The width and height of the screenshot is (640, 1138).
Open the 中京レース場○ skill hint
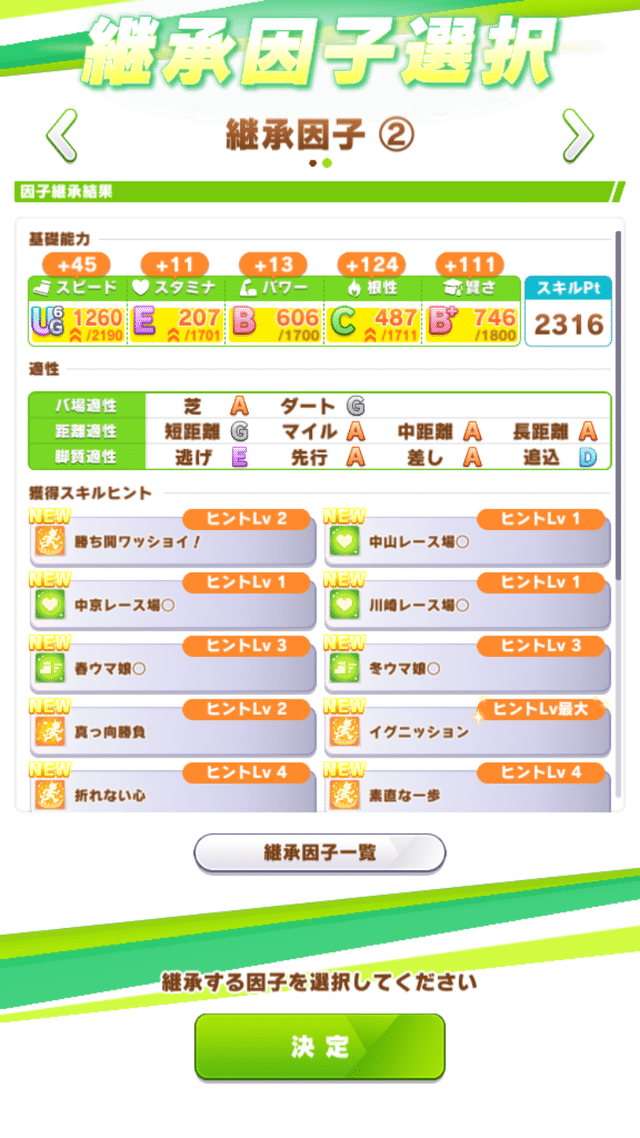coord(173,605)
